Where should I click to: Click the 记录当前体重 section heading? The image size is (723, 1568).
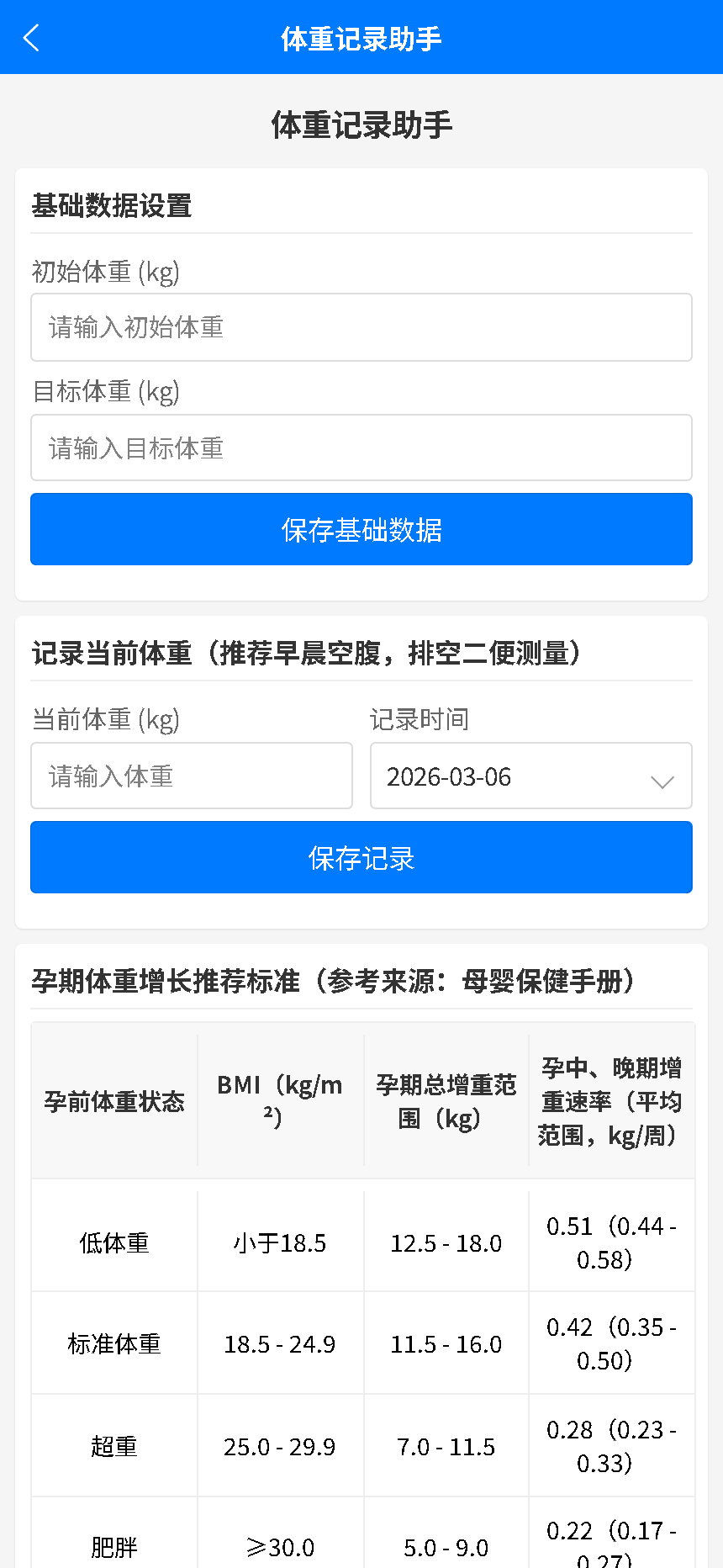pos(306,651)
